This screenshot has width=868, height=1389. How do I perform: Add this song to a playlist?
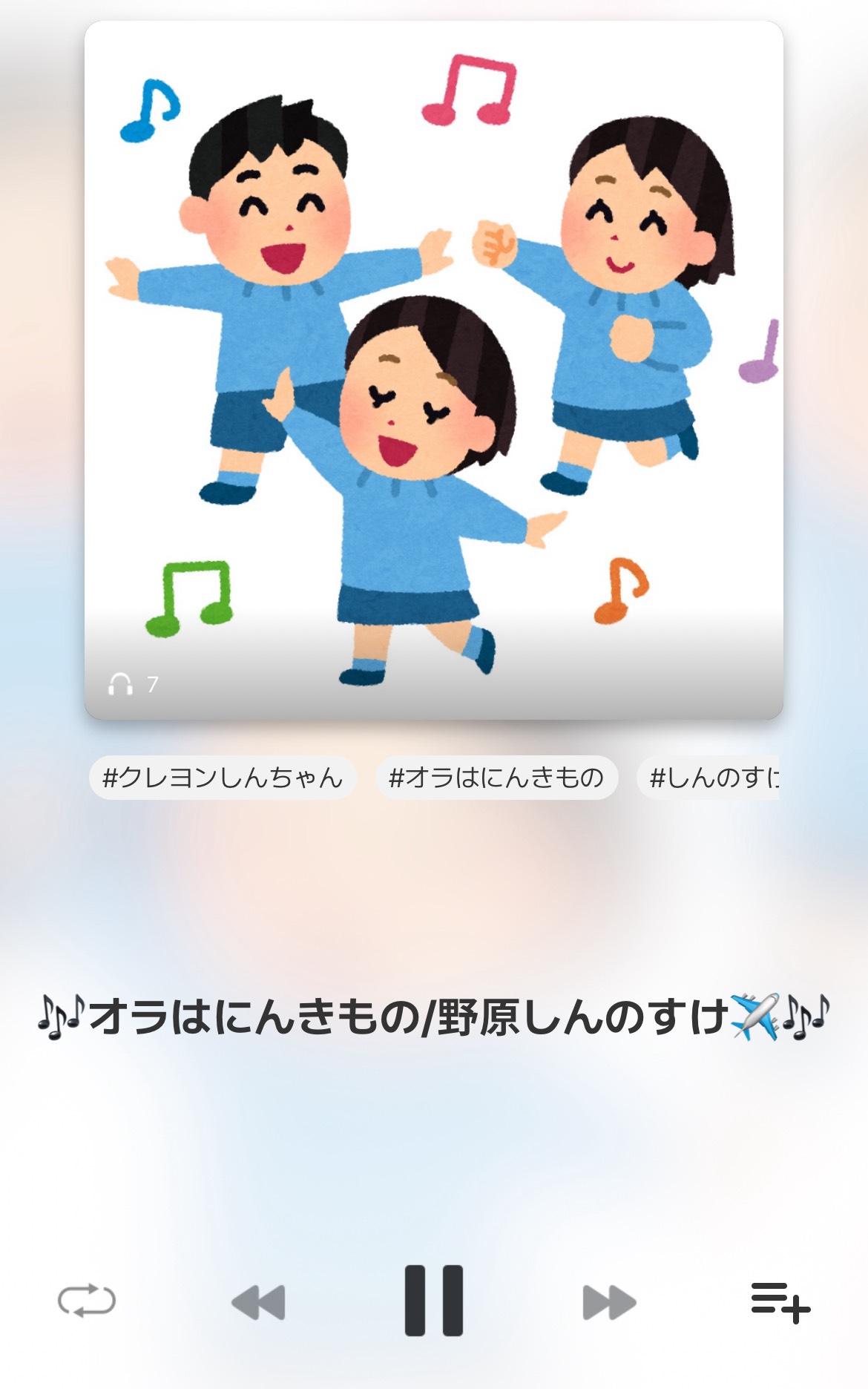[780, 1302]
